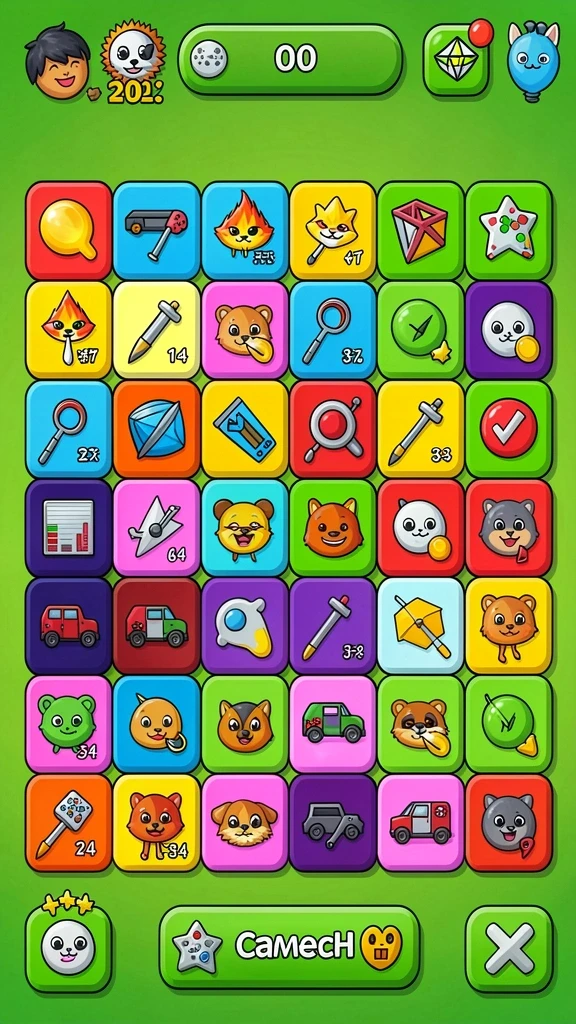The width and height of the screenshot is (576, 1024).
Task: Tap the CamecH button with star icon
Action: [x=289, y=946]
